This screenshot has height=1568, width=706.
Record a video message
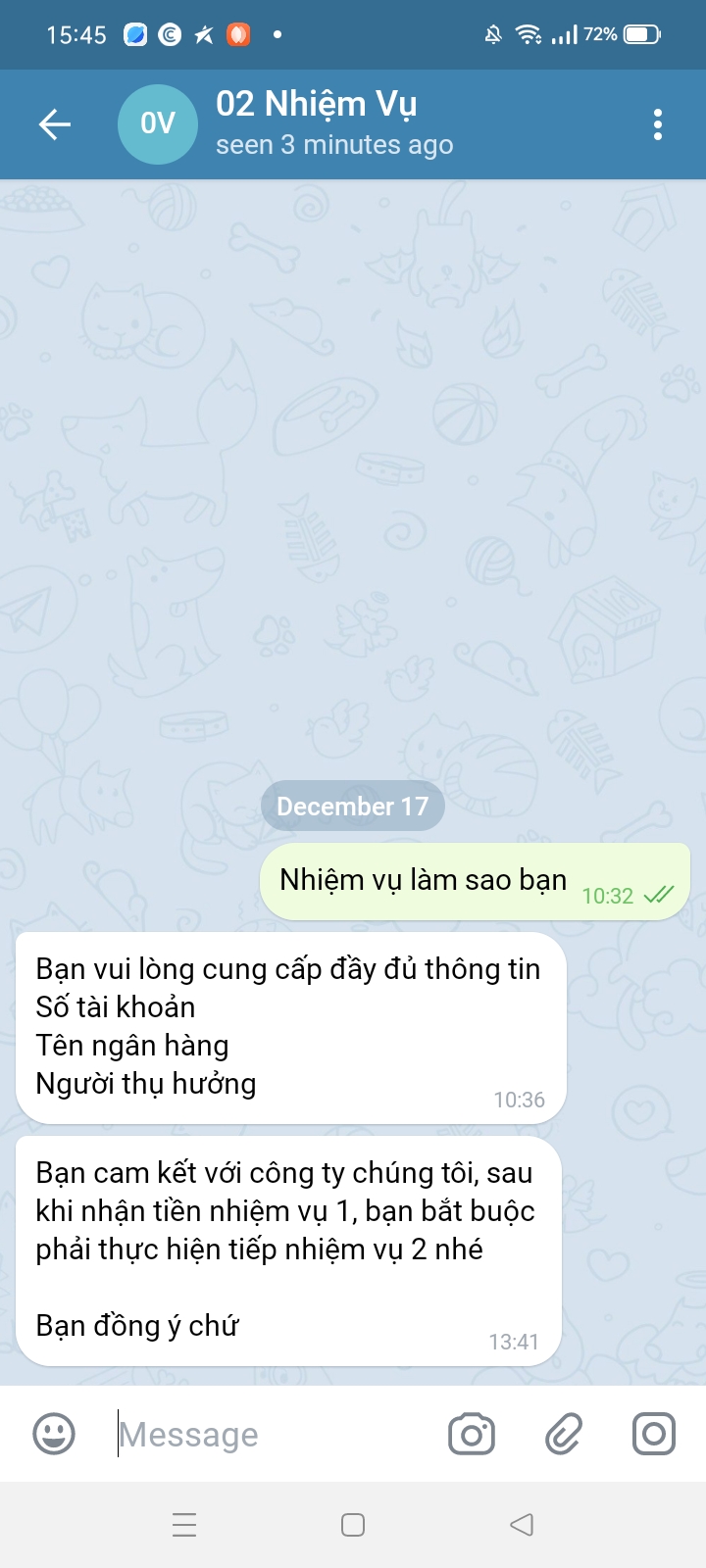point(653,1434)
